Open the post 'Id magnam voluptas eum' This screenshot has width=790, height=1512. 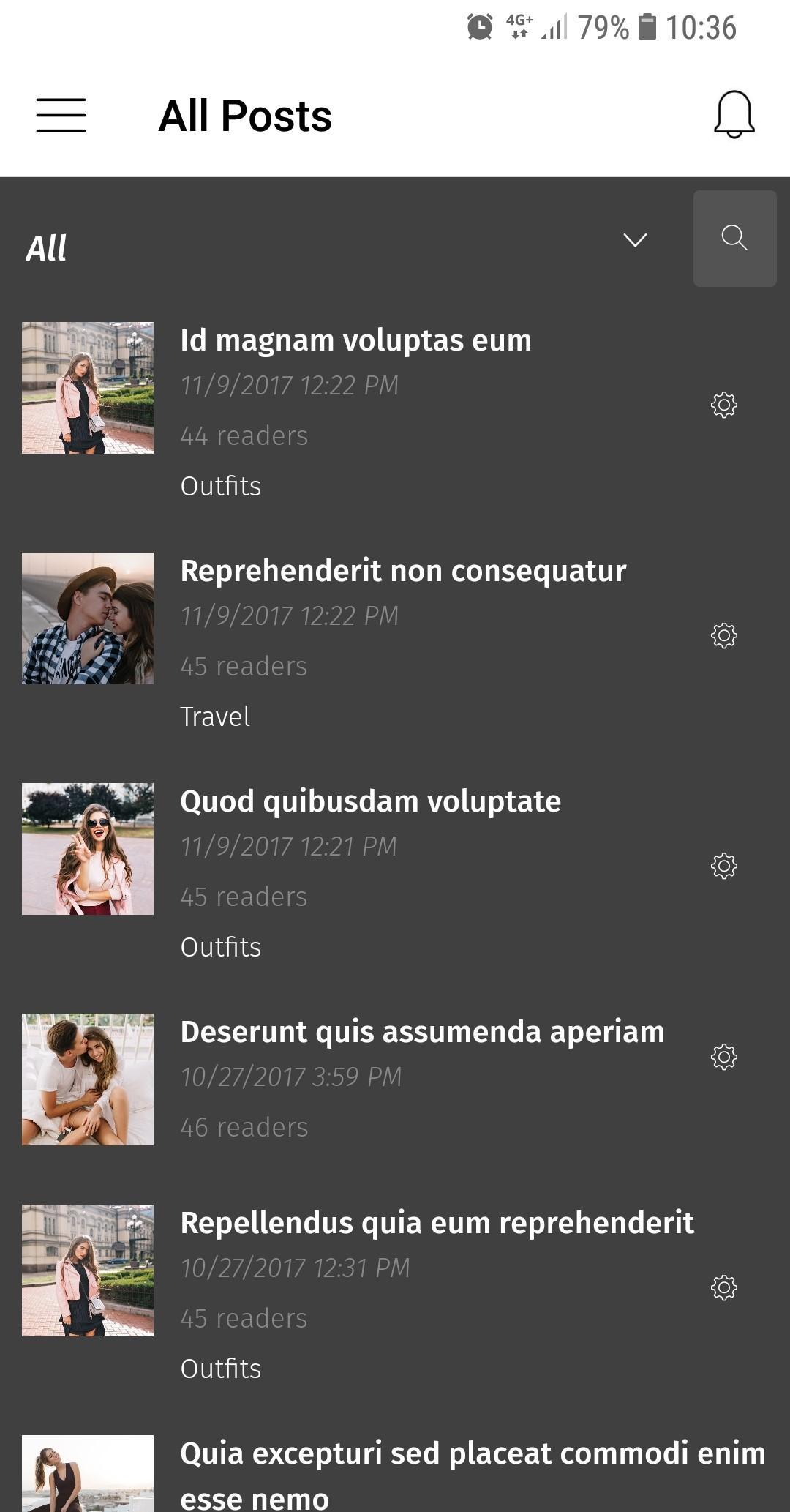(356, 340)
